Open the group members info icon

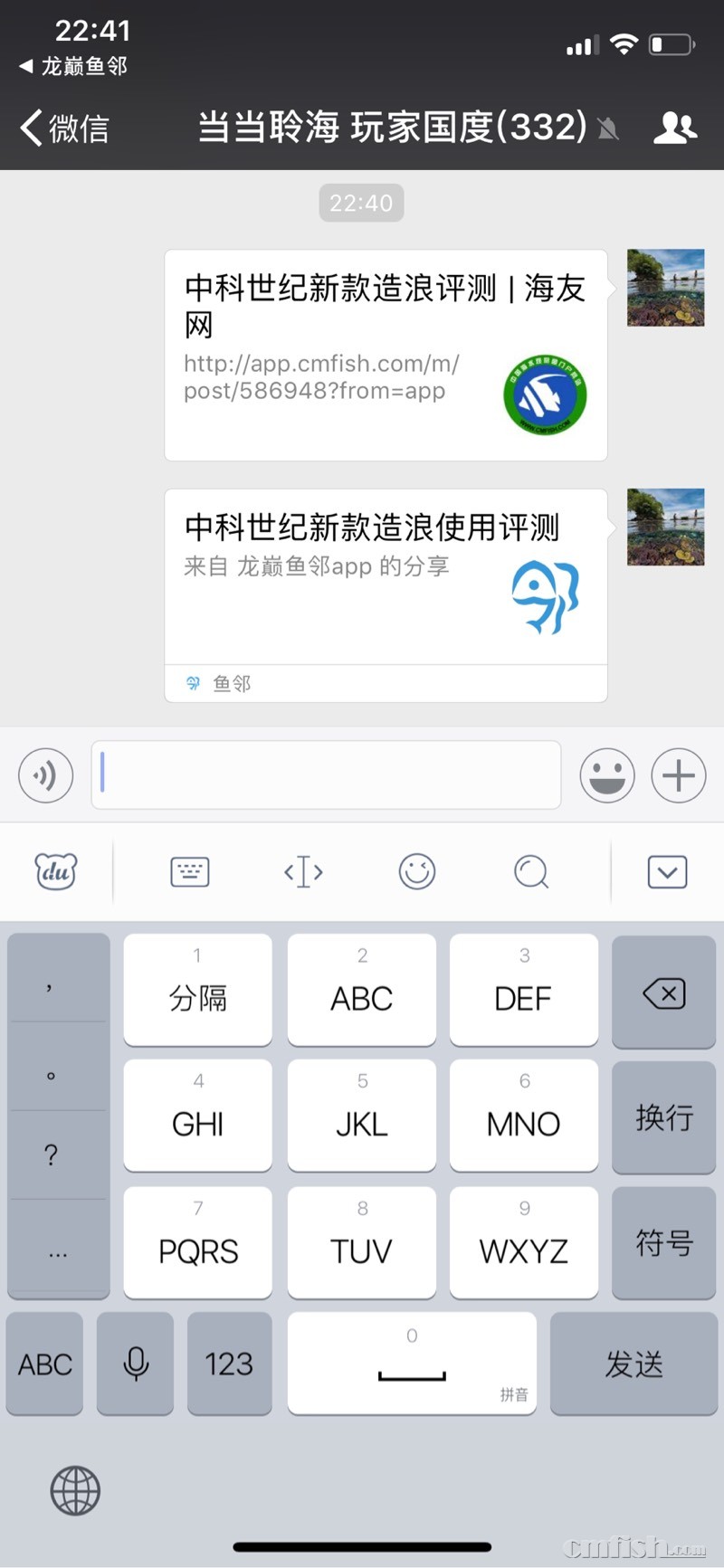(x=674, y=128)
